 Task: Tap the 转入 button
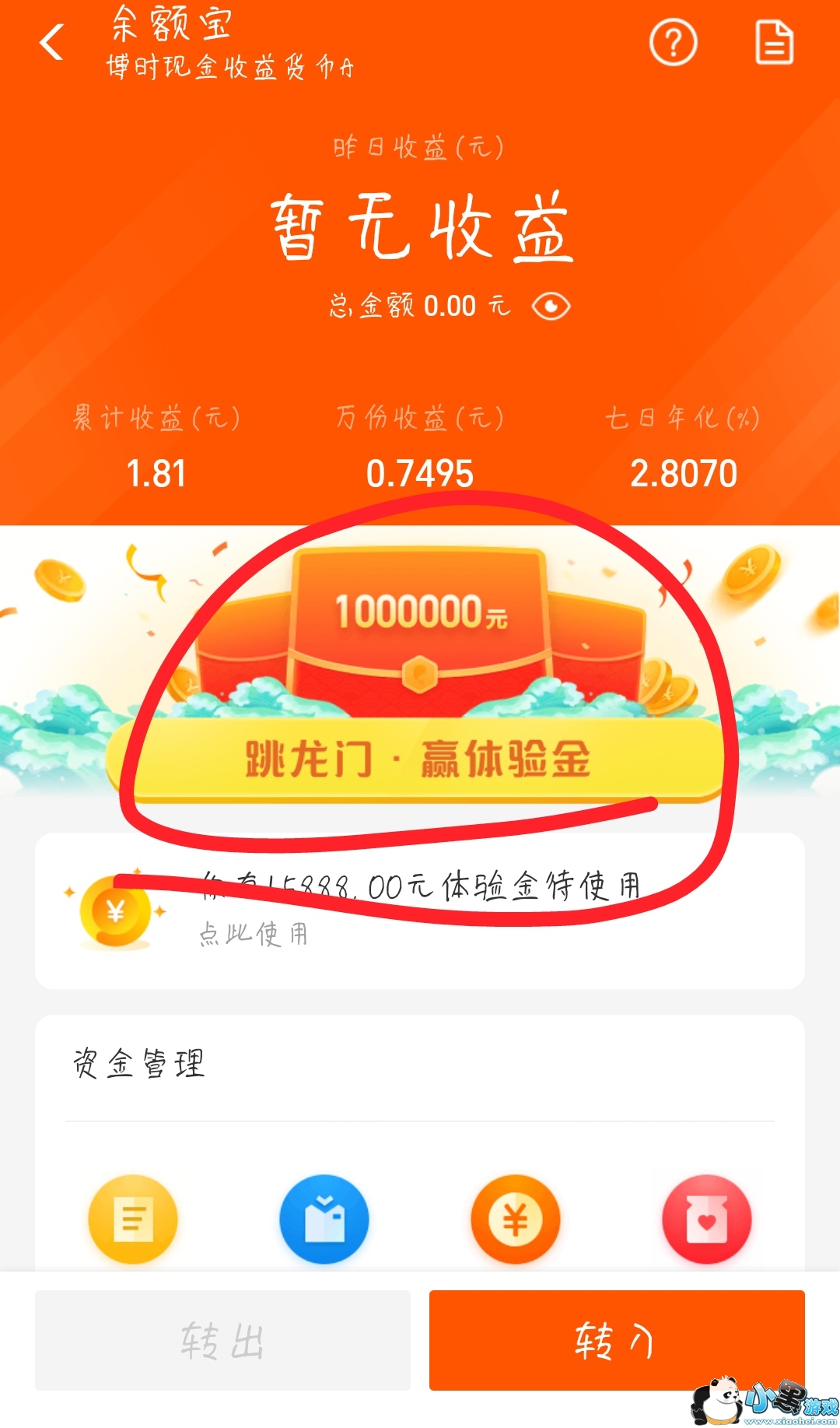(616, 1340)
